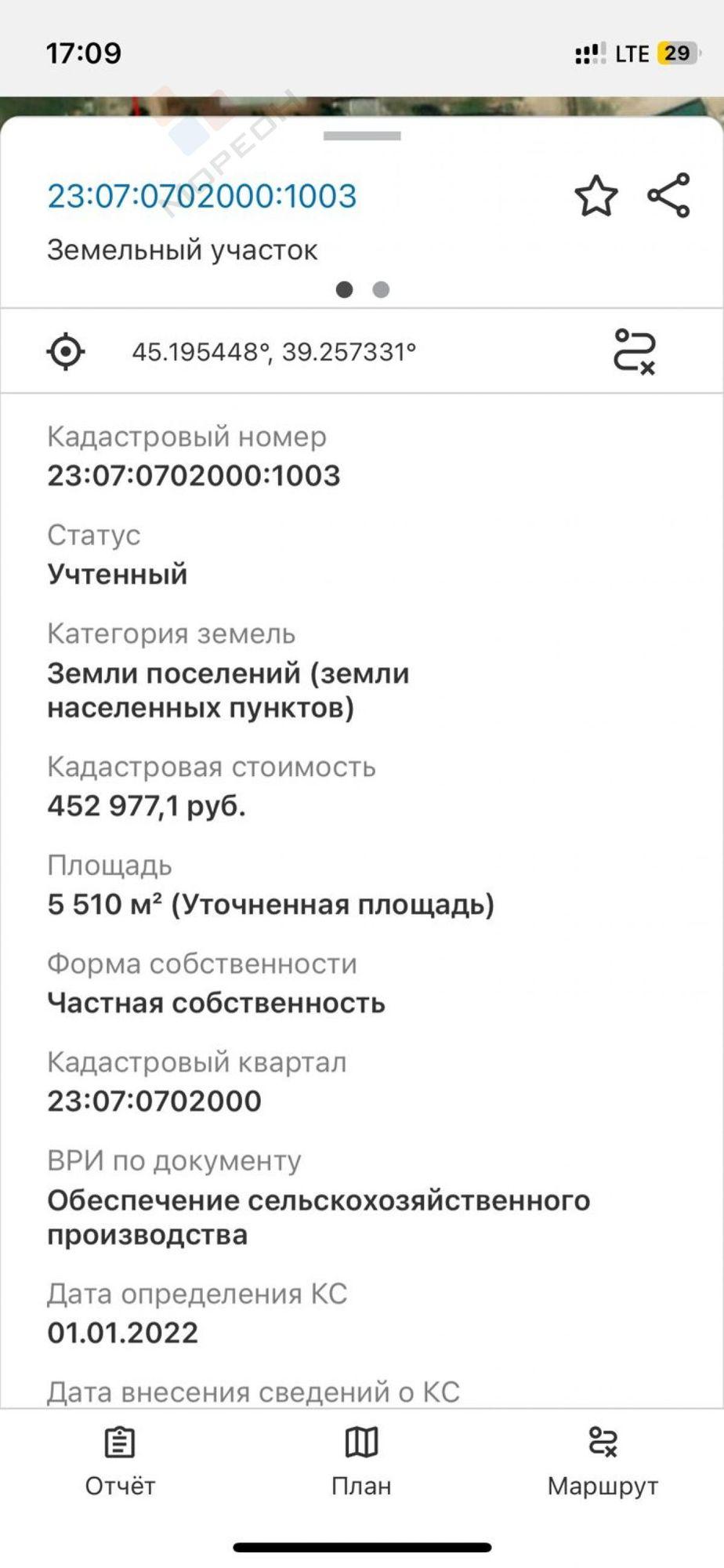Tap the GPS crosshair icon beside coordinates
The width and height of the screenshot is (724, 1568).
click(x=66, y=350)
